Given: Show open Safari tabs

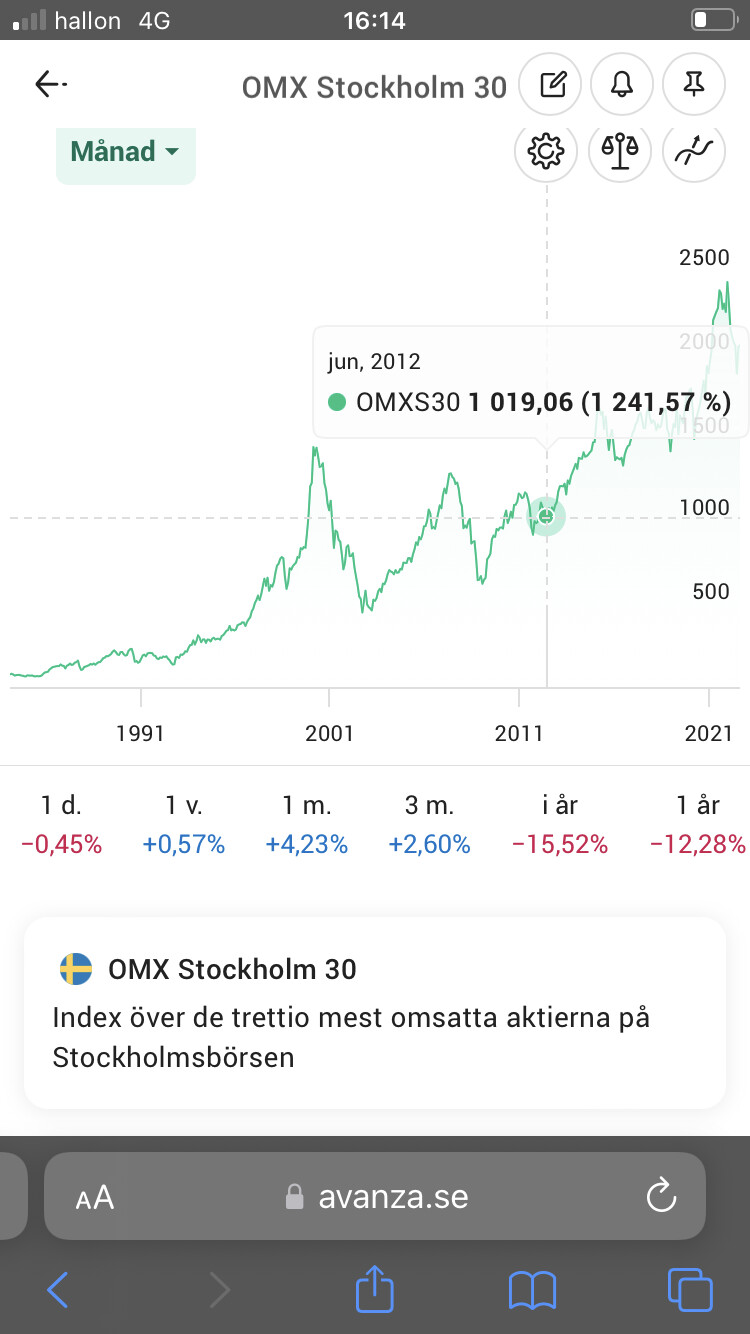Looking at the screenshot, I should 690,1290.
